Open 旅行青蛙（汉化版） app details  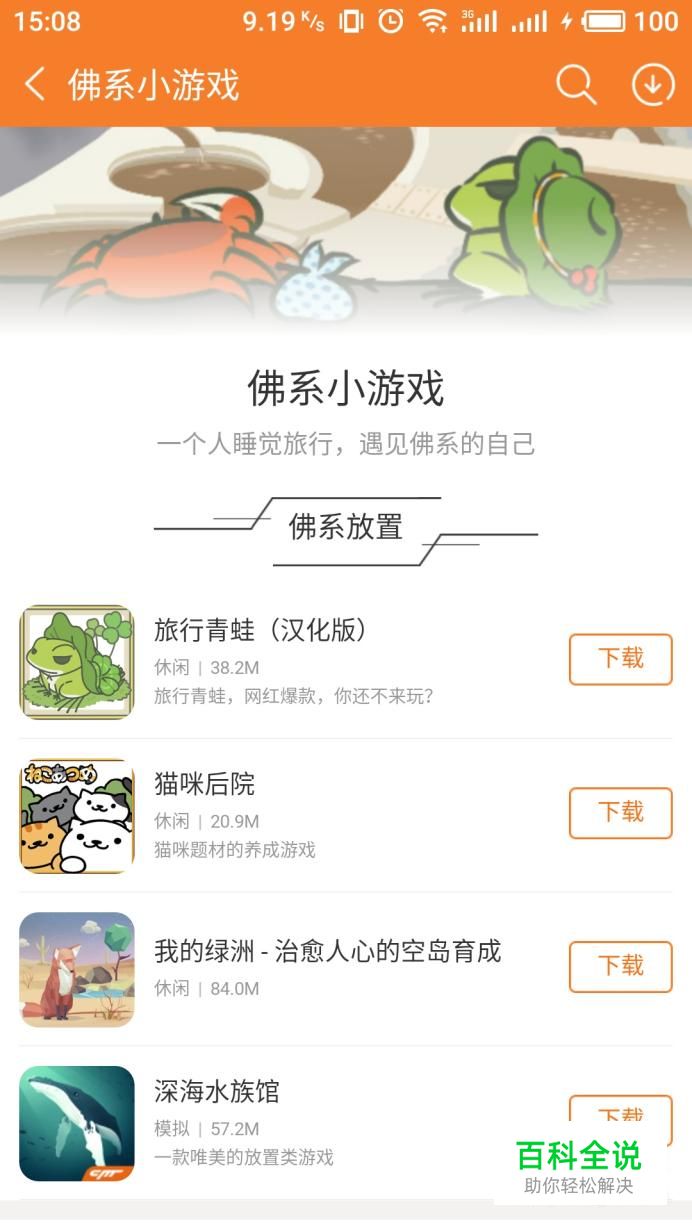261,631
